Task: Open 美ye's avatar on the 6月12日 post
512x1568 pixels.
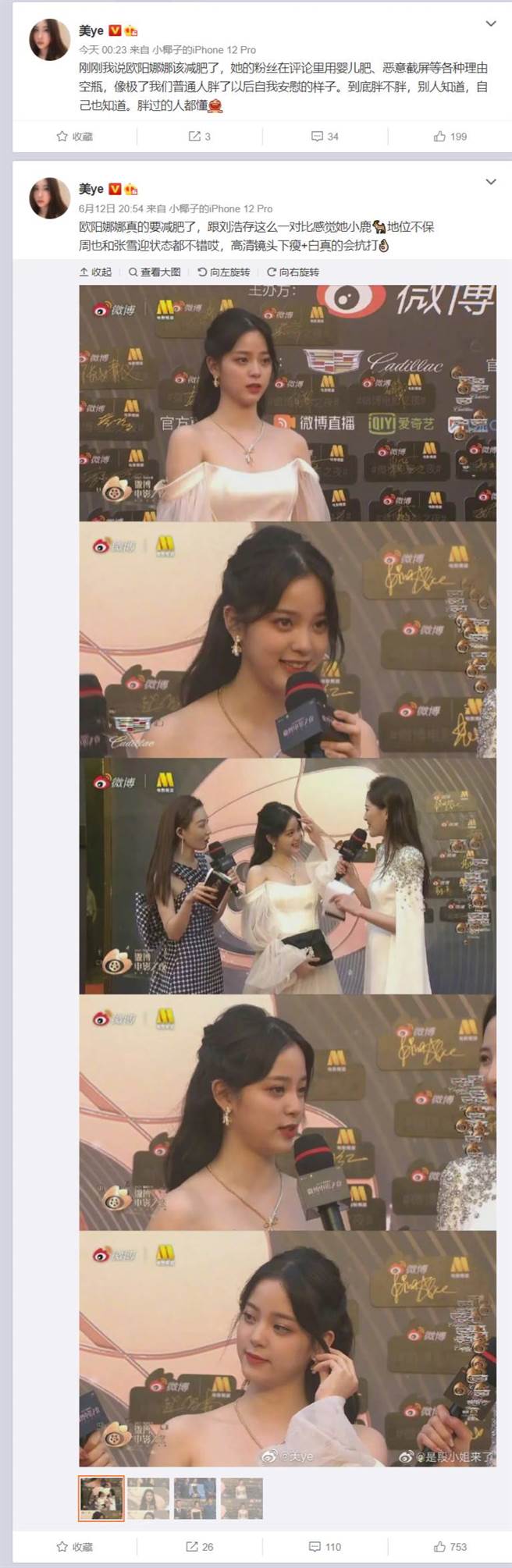Action: pyautogui.click(x=50, y=198)
